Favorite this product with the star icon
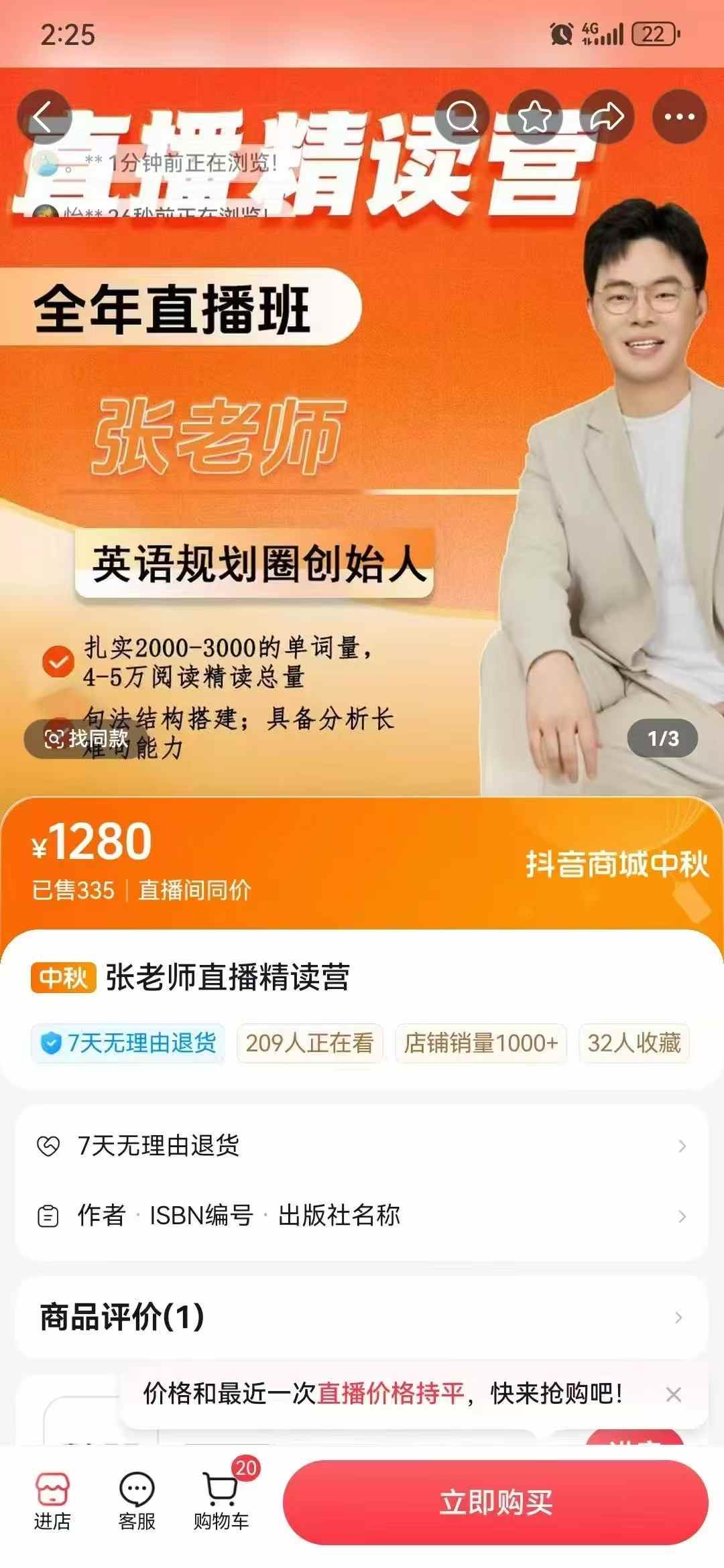Viewport: 724px width, 1568px height. pyautogui.click(x=534, y=117)
